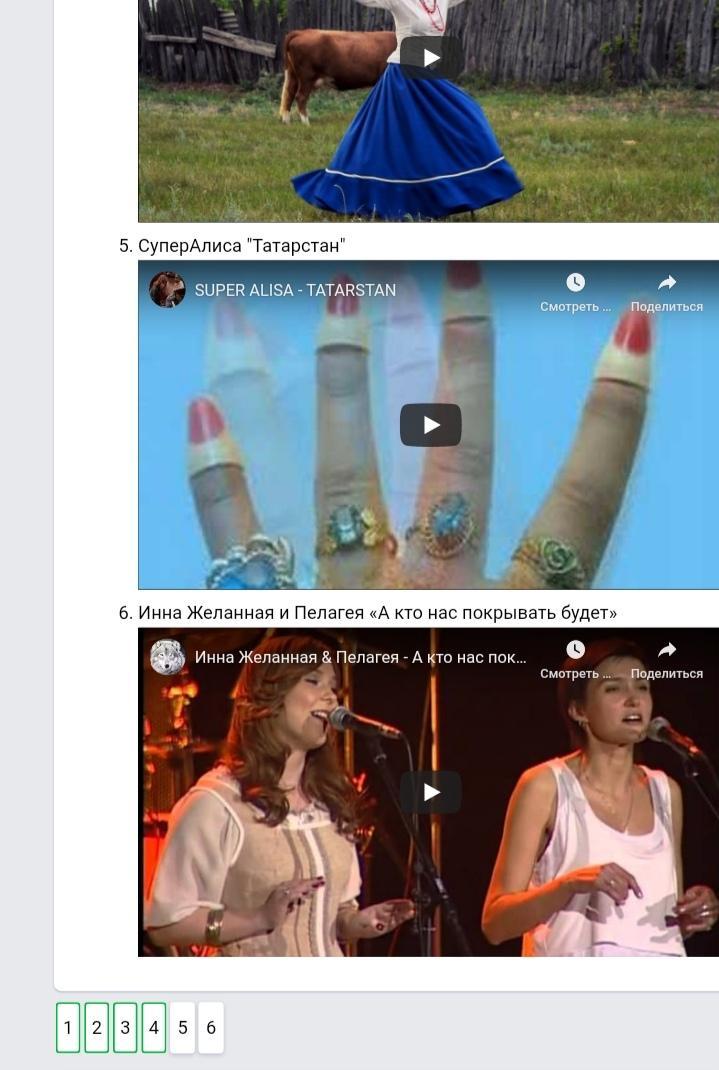
Task: Go to page 5
Action: coord(182,1027)
